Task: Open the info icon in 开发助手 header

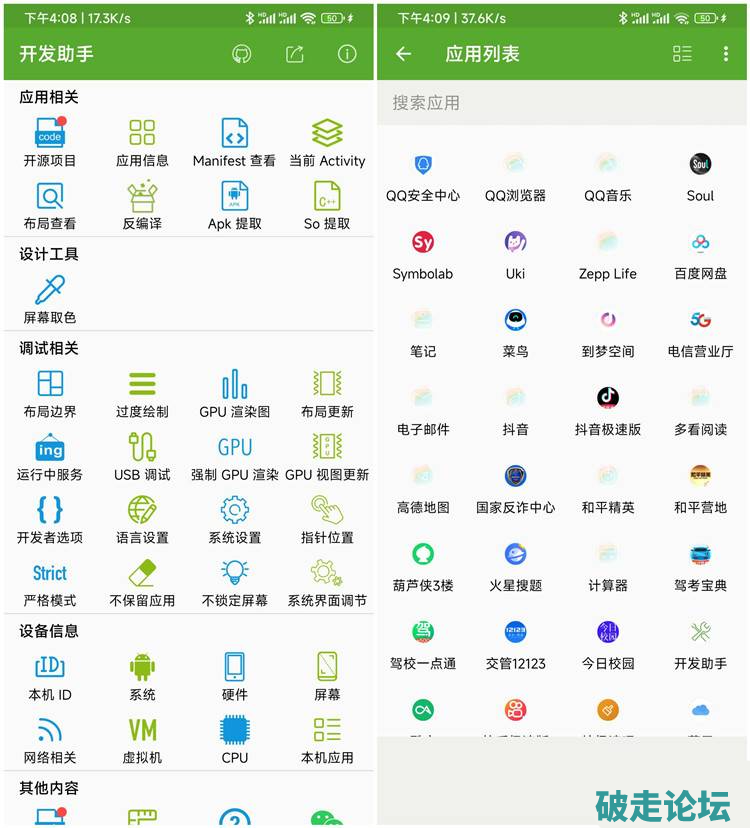Action: tap(347, 54)
